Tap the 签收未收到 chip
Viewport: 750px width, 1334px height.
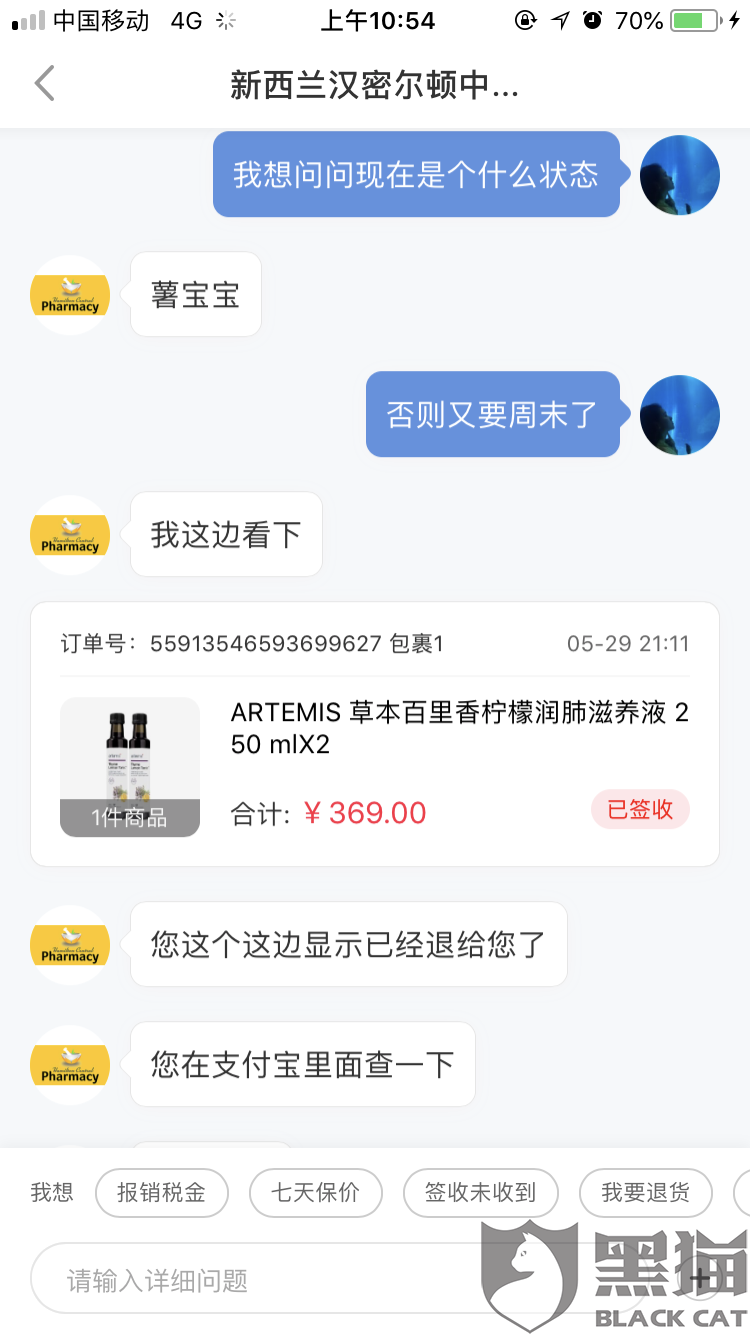tap(480, 1192)
